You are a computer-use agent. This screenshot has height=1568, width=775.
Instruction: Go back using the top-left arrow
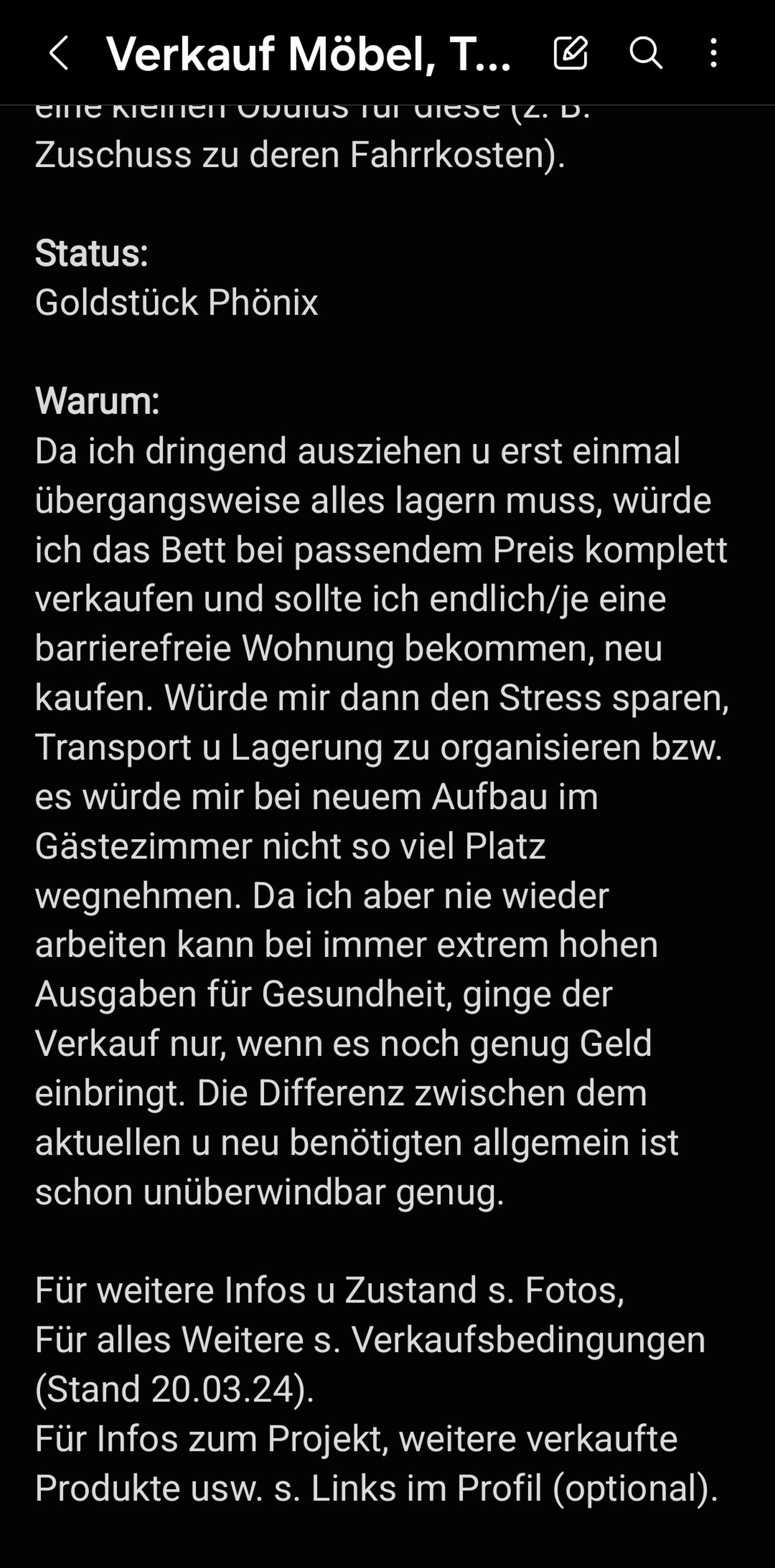click(59, 53)
